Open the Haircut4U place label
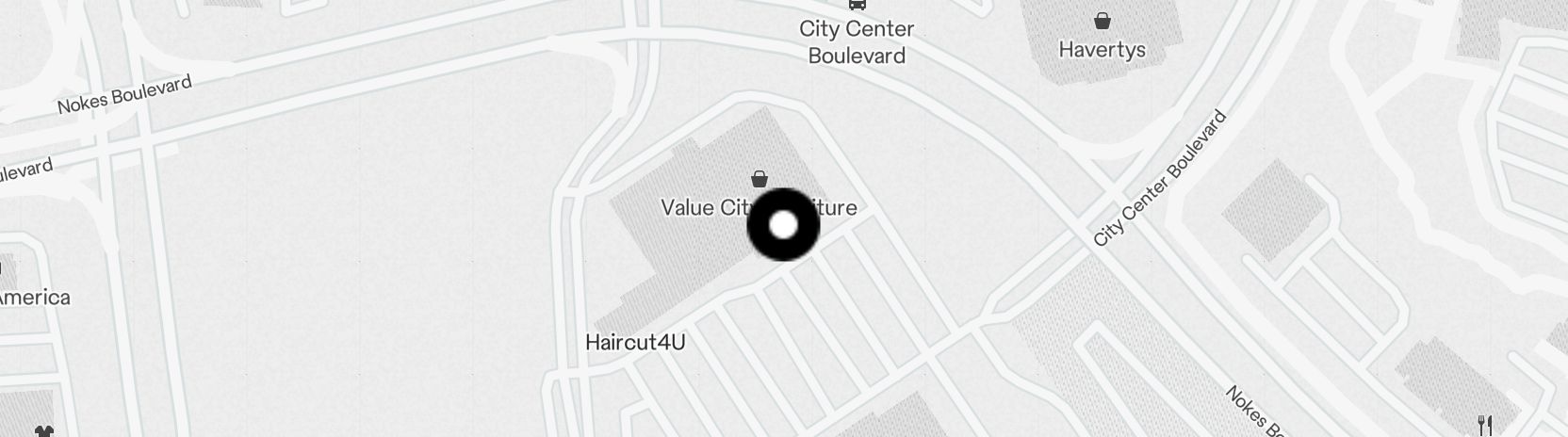Screen dimensions: 1568x437 [634, 342]
